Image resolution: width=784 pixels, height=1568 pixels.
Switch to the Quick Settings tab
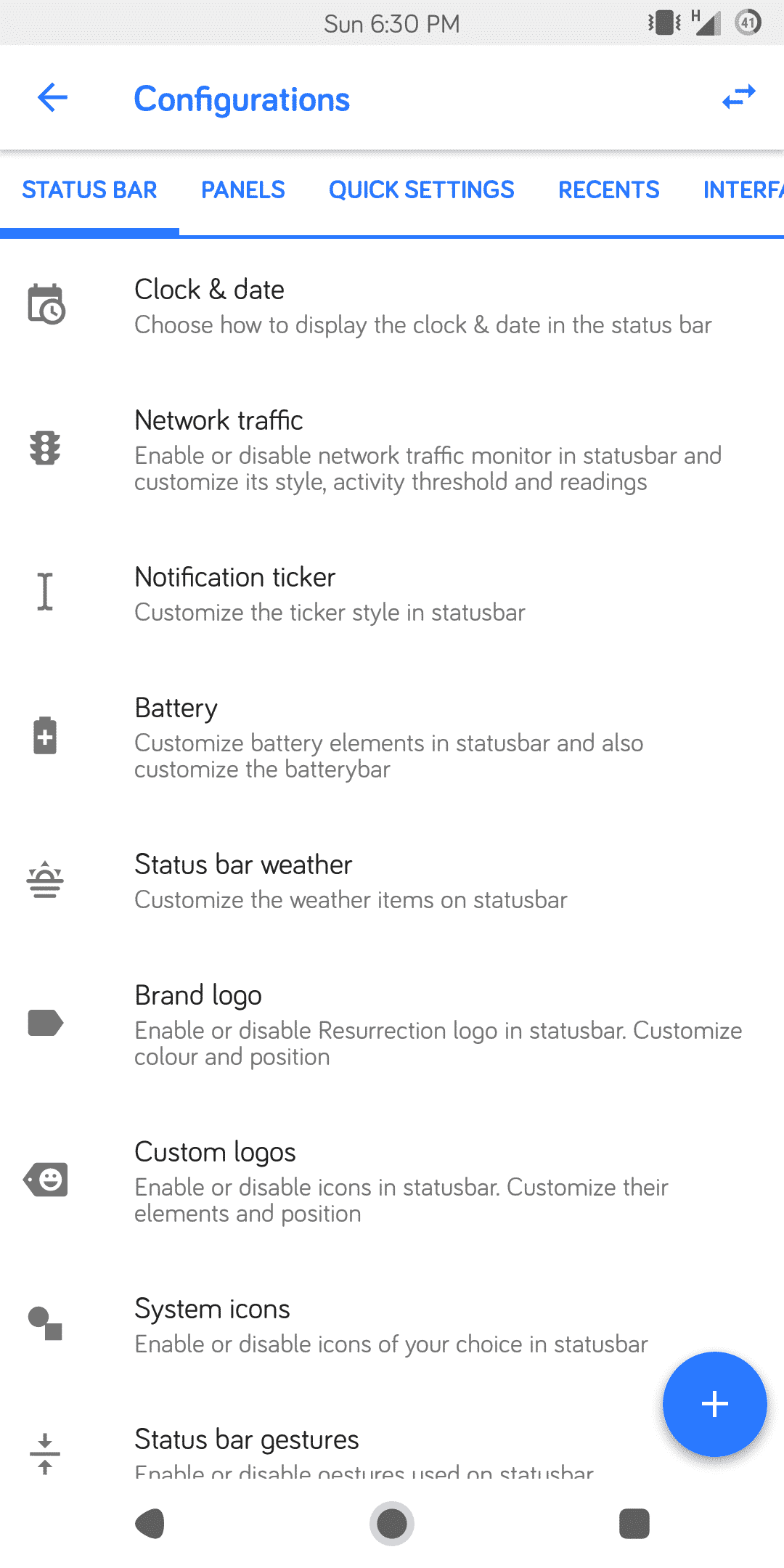point(422,190)
